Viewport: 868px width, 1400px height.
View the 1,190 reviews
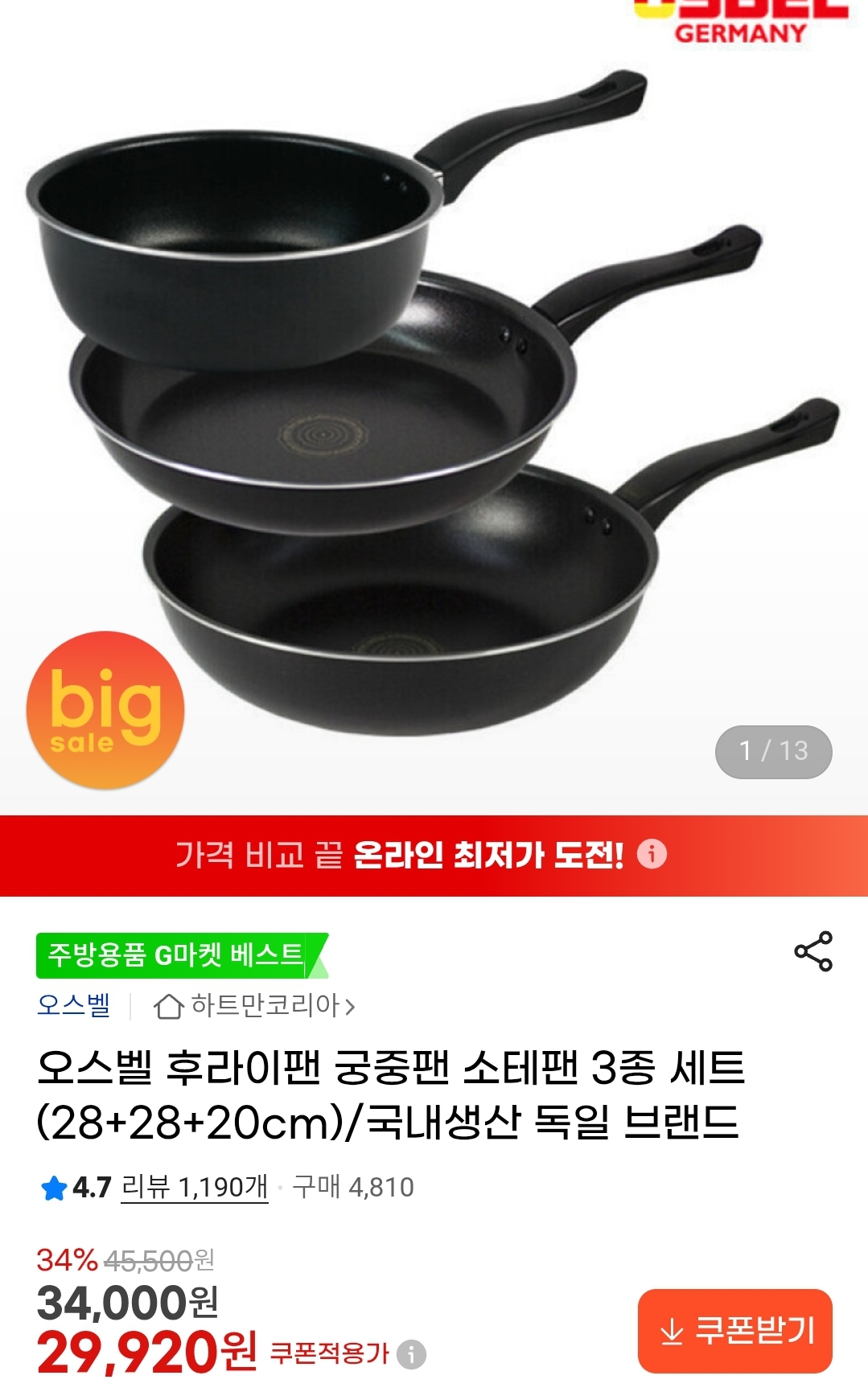click(194, 1187)
